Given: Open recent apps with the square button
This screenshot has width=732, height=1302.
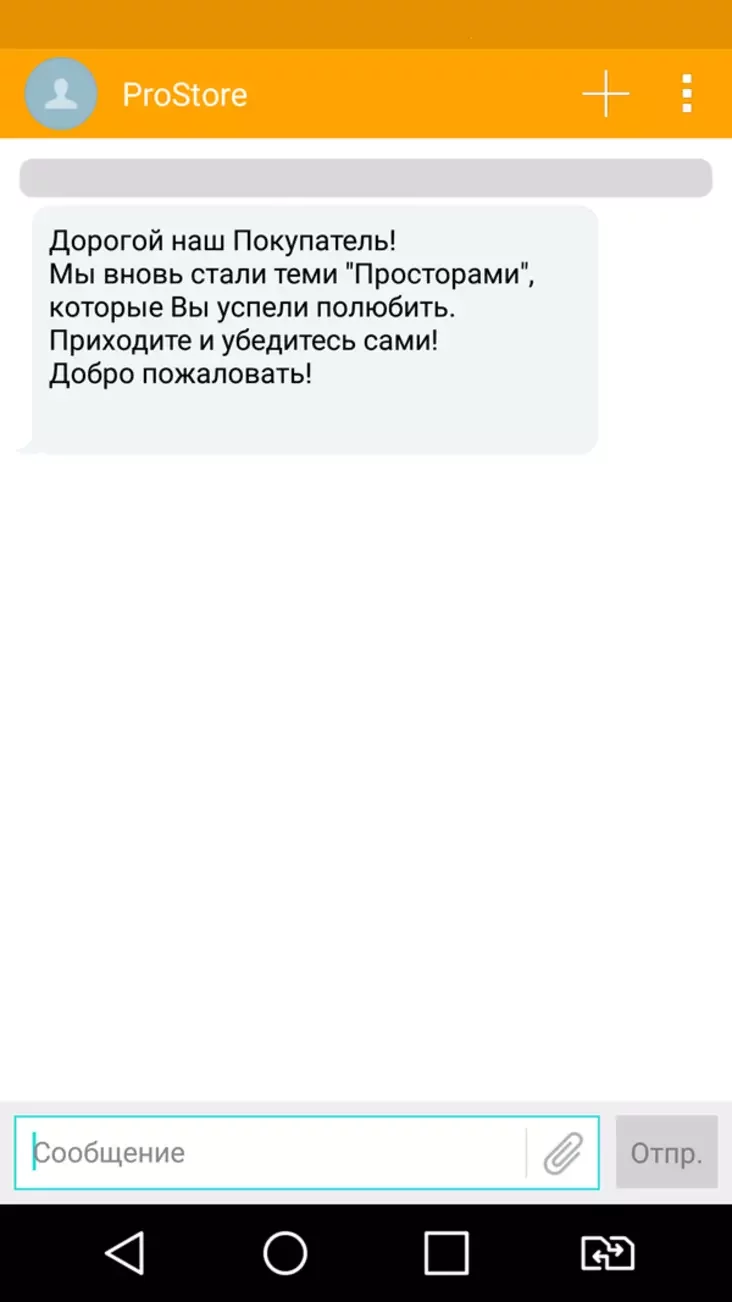Looking at the screenshot, I should 446,1252.
